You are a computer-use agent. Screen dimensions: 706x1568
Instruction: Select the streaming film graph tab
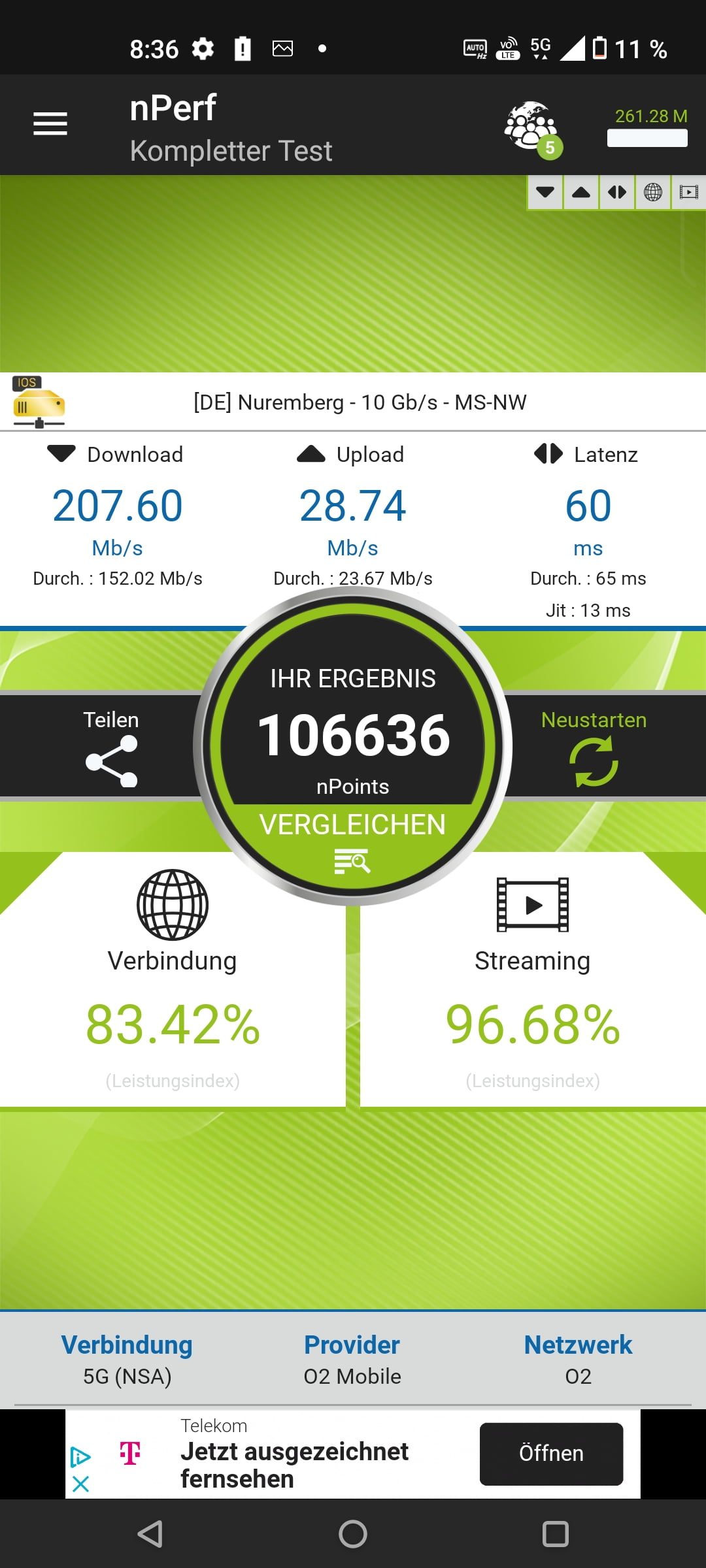click(x=689, y=192)
